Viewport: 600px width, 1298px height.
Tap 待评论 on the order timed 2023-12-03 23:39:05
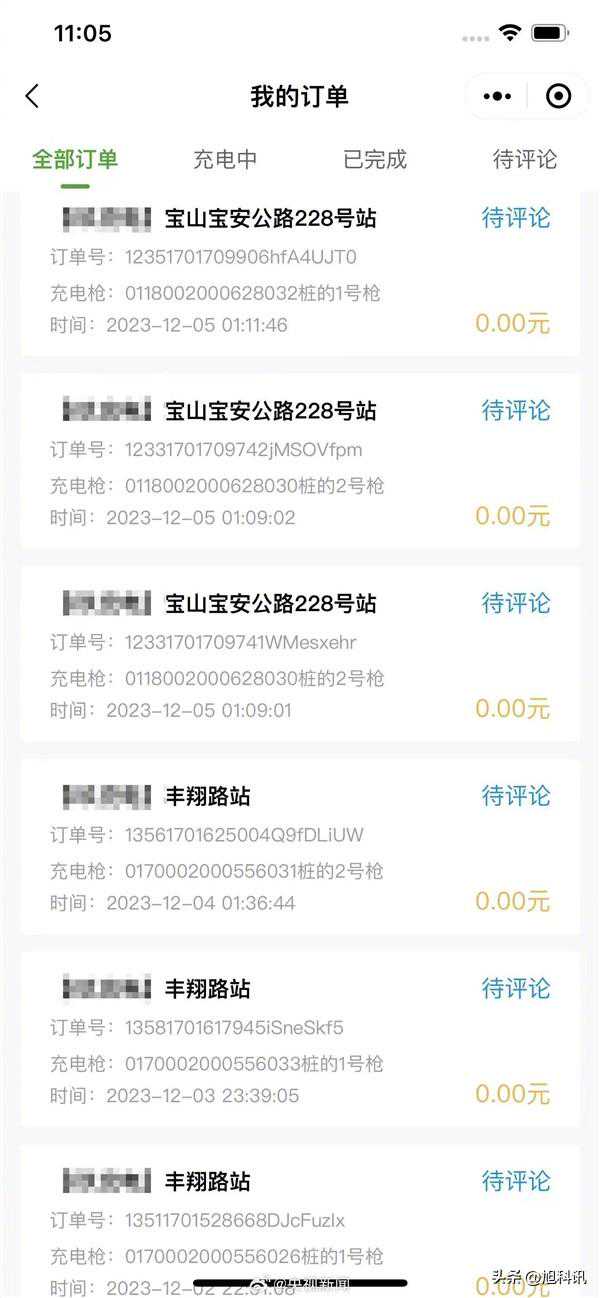click(x=516, y=988)
